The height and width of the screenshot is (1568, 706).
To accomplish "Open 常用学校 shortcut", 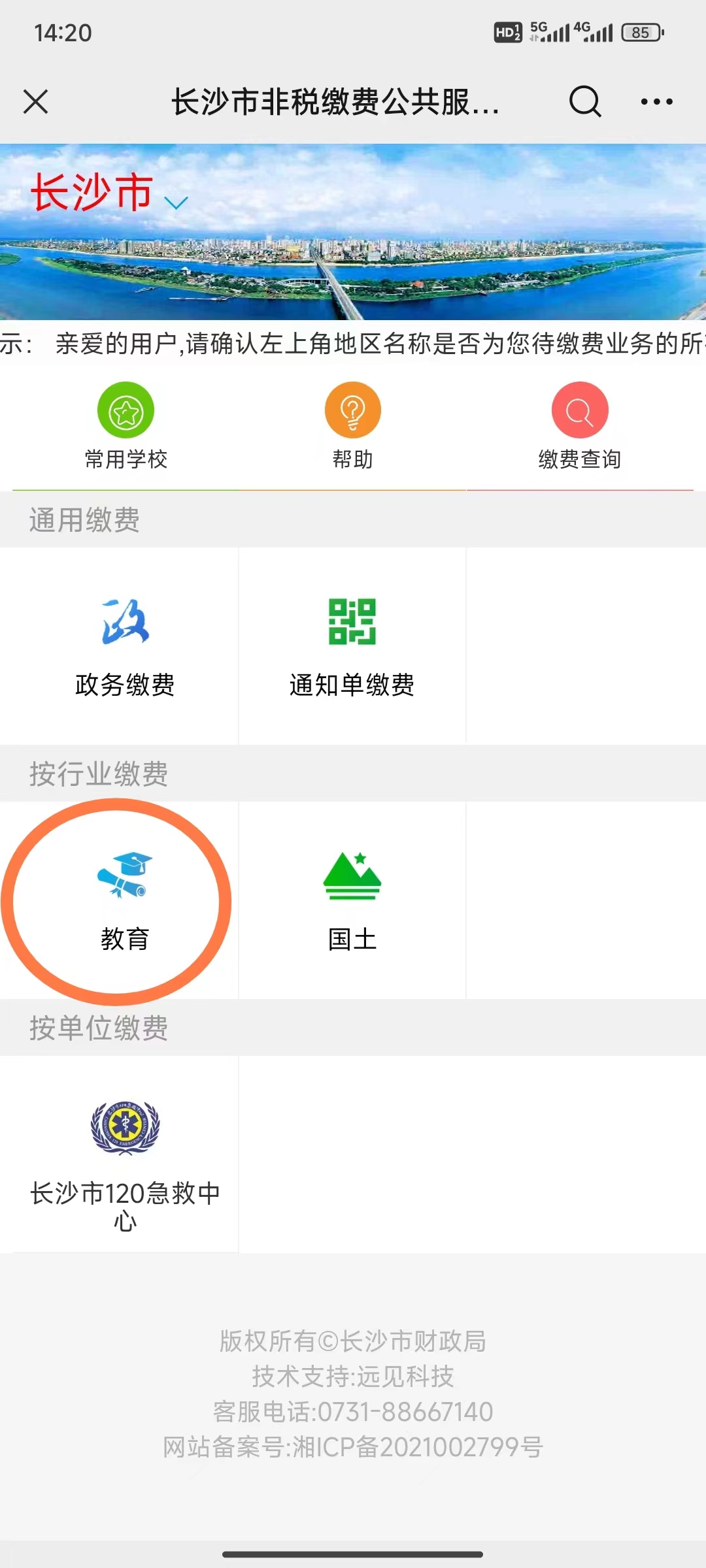I will click(126, 426).
